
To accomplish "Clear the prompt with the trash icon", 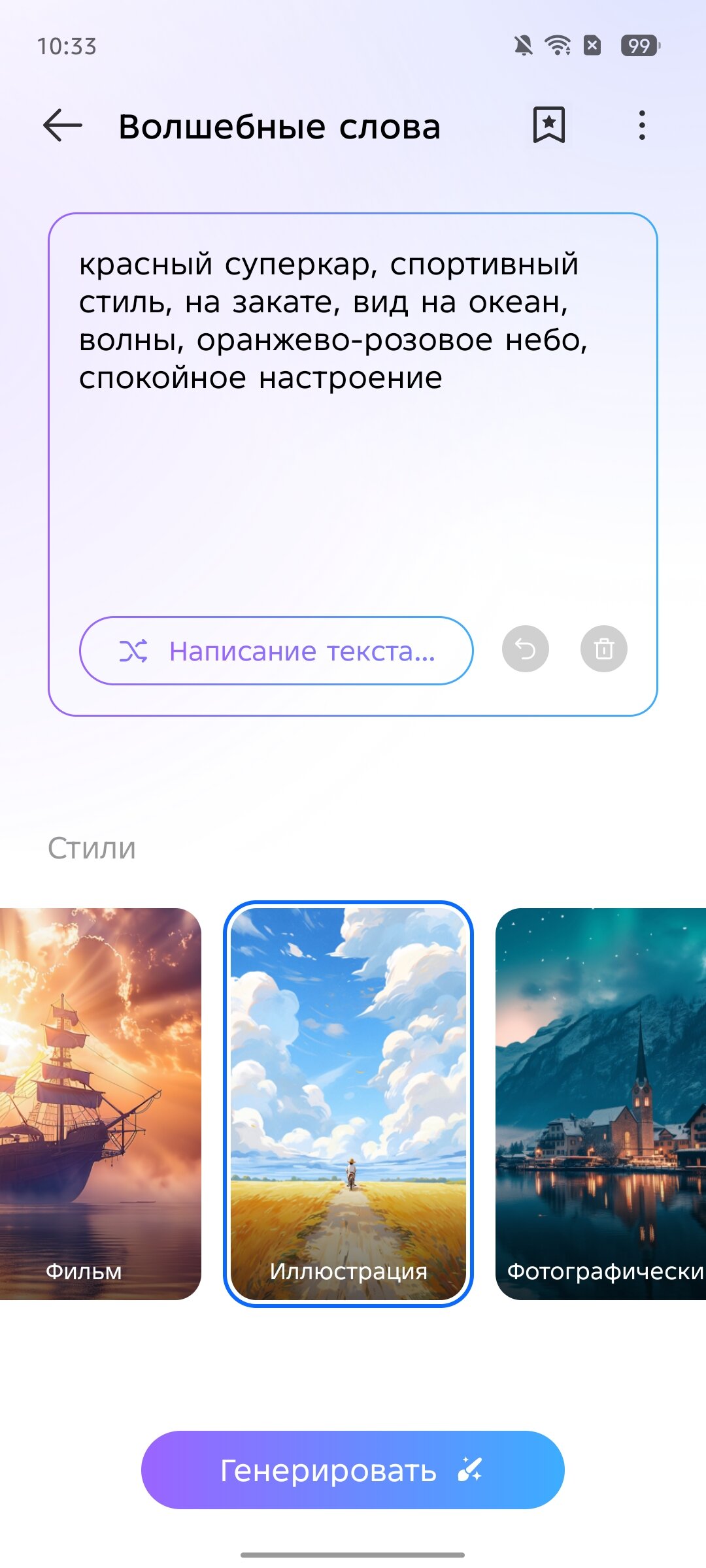I will (x=603, y=649).
